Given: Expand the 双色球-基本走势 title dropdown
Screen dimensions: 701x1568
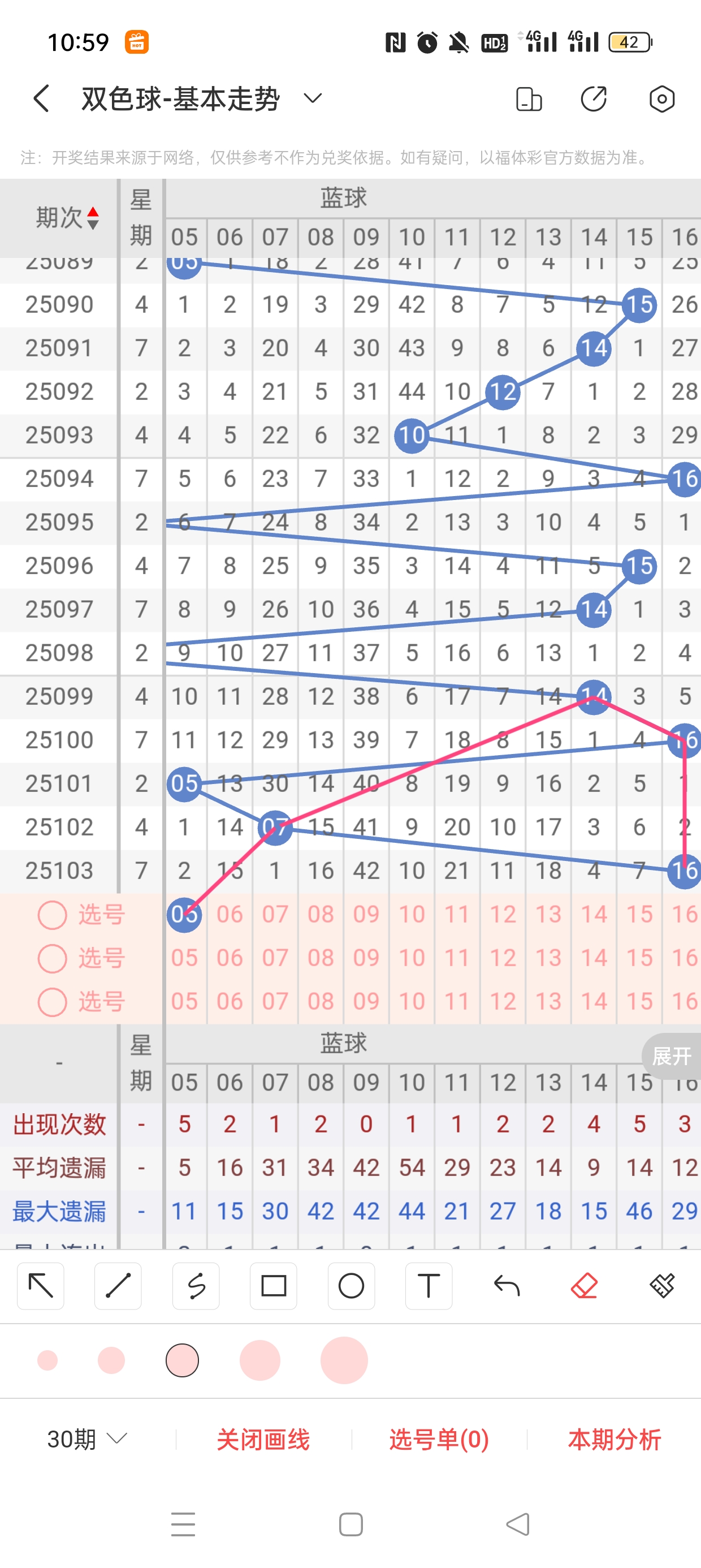Looking at the screenshot, I should tap(312, 98).
